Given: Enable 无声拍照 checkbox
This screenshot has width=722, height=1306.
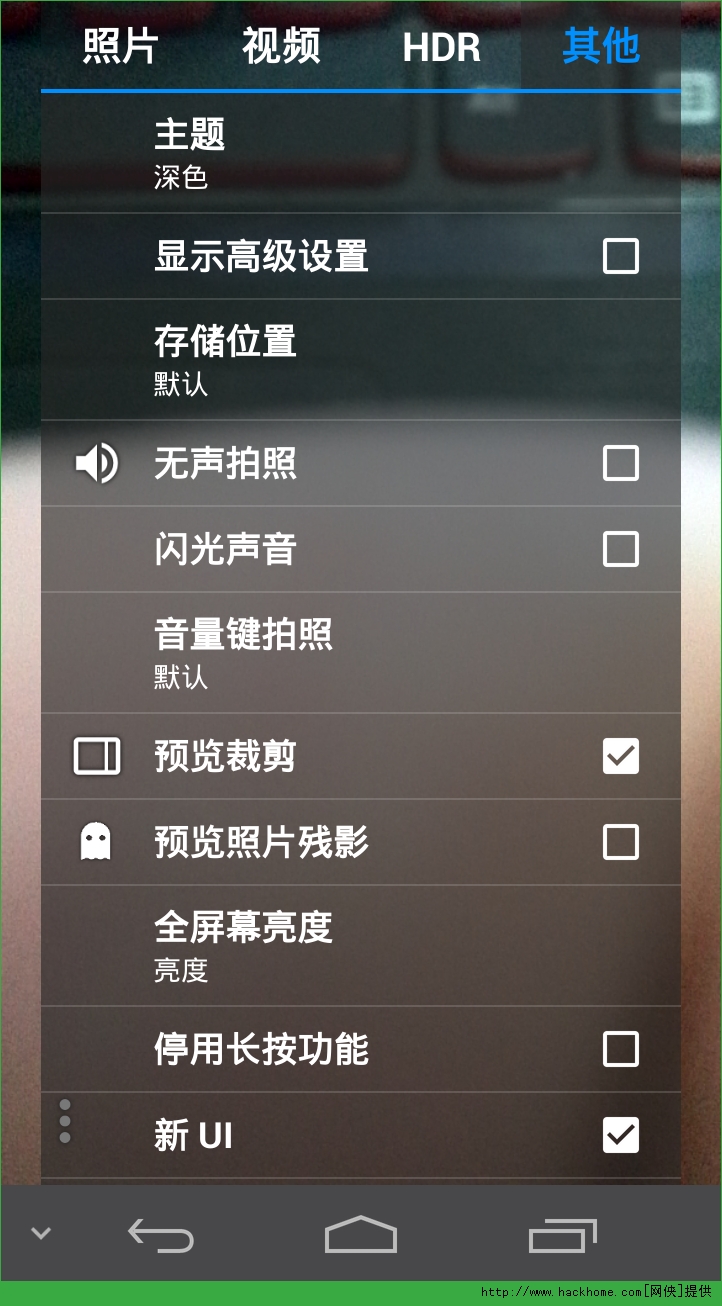Looking at the screenshot, I should pyautogui.click(x=620, y=463).
